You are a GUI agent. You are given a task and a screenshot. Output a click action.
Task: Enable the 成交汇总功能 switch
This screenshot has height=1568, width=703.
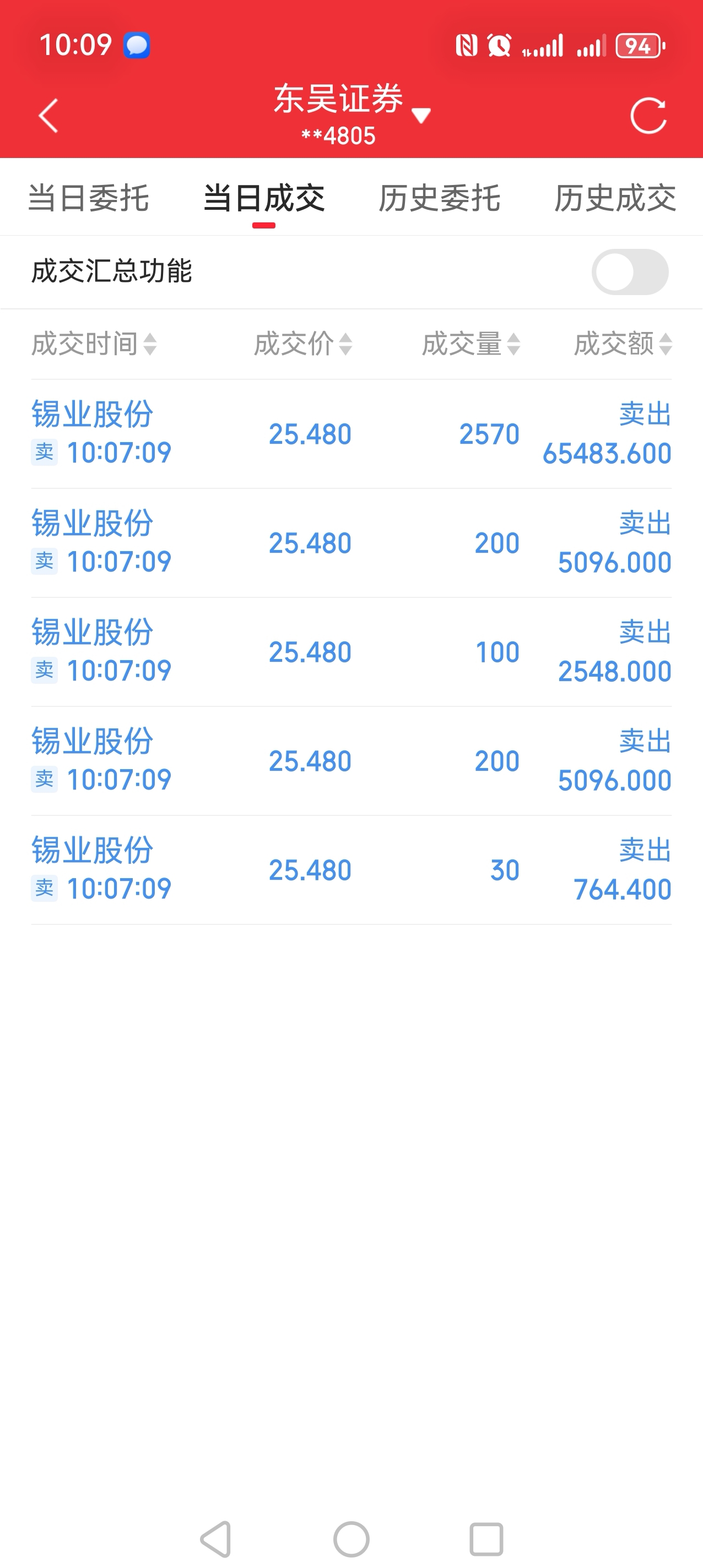[x=629, y=272]
